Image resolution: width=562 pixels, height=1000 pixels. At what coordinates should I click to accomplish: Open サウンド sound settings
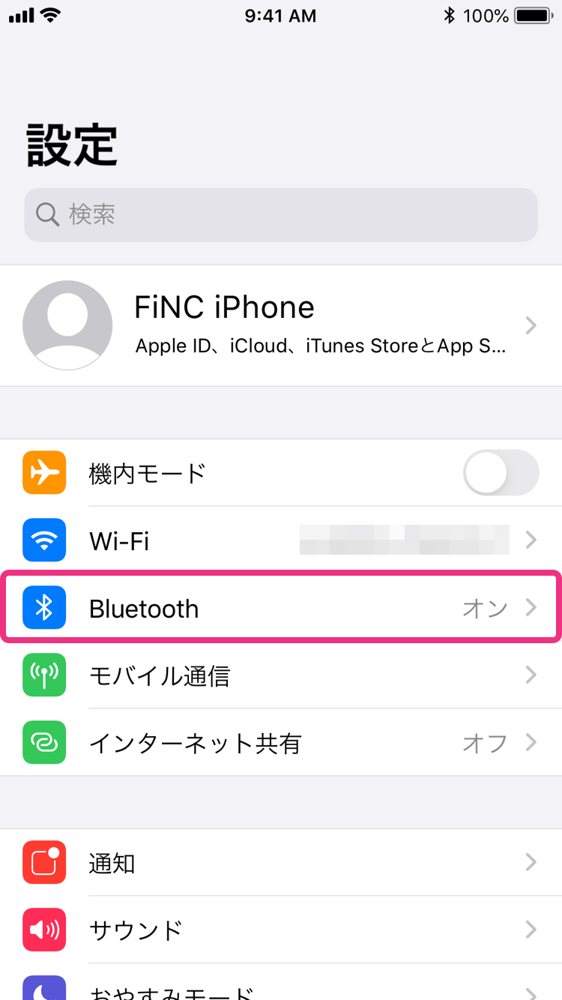click(281, 930)
